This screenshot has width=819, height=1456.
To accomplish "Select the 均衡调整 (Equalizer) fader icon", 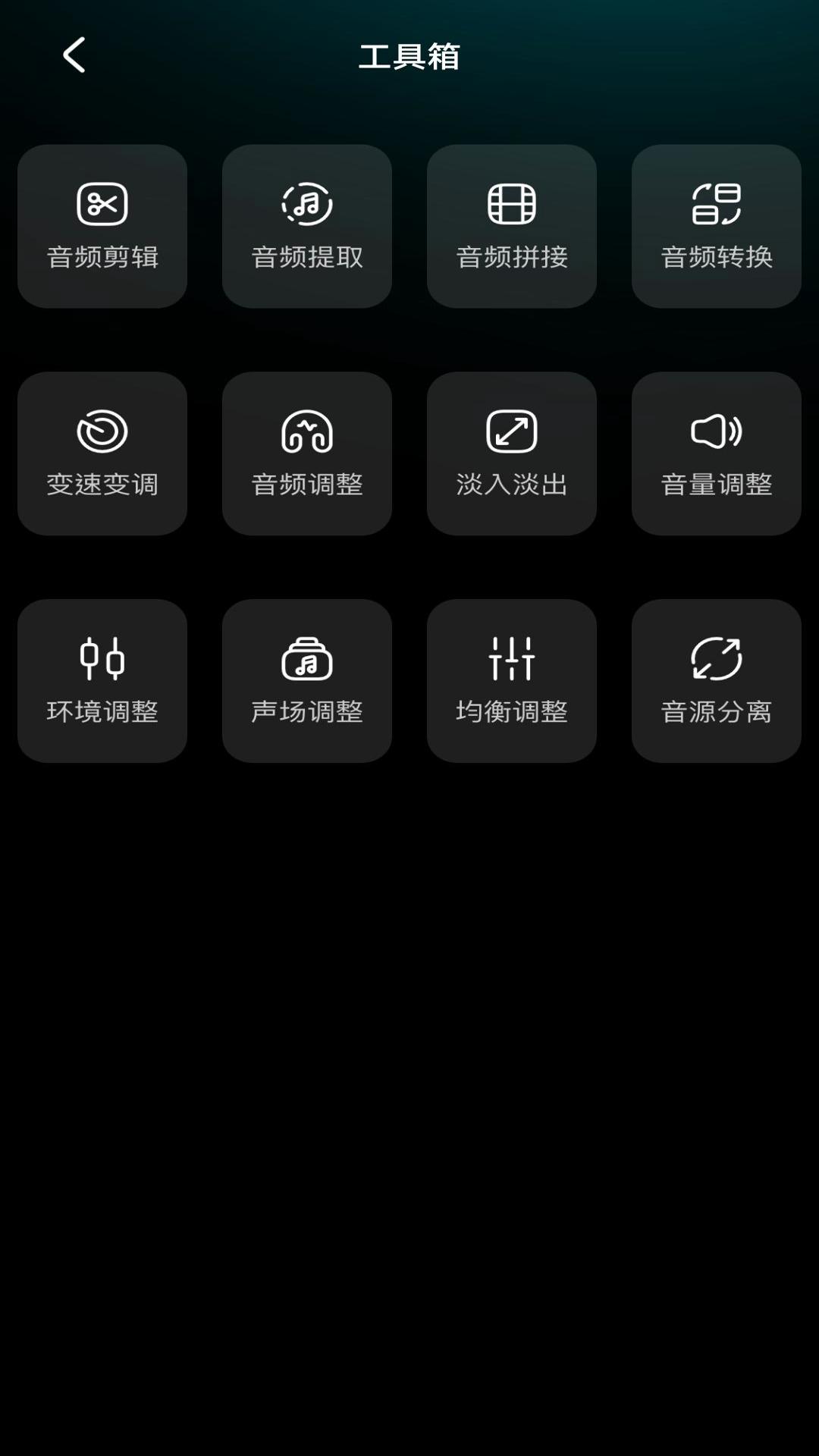I will pos(512,658).
